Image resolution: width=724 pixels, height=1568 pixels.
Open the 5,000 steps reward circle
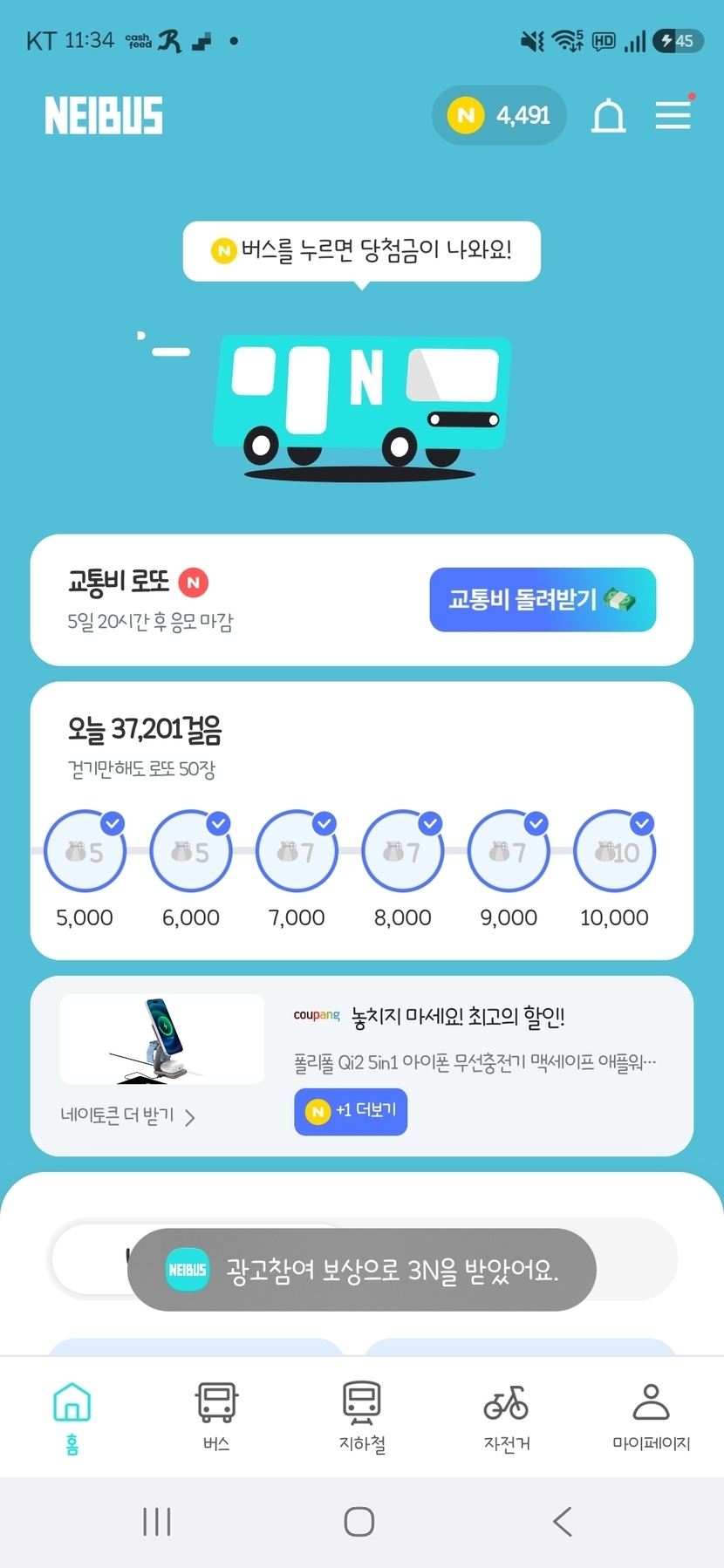pos(85,851)
